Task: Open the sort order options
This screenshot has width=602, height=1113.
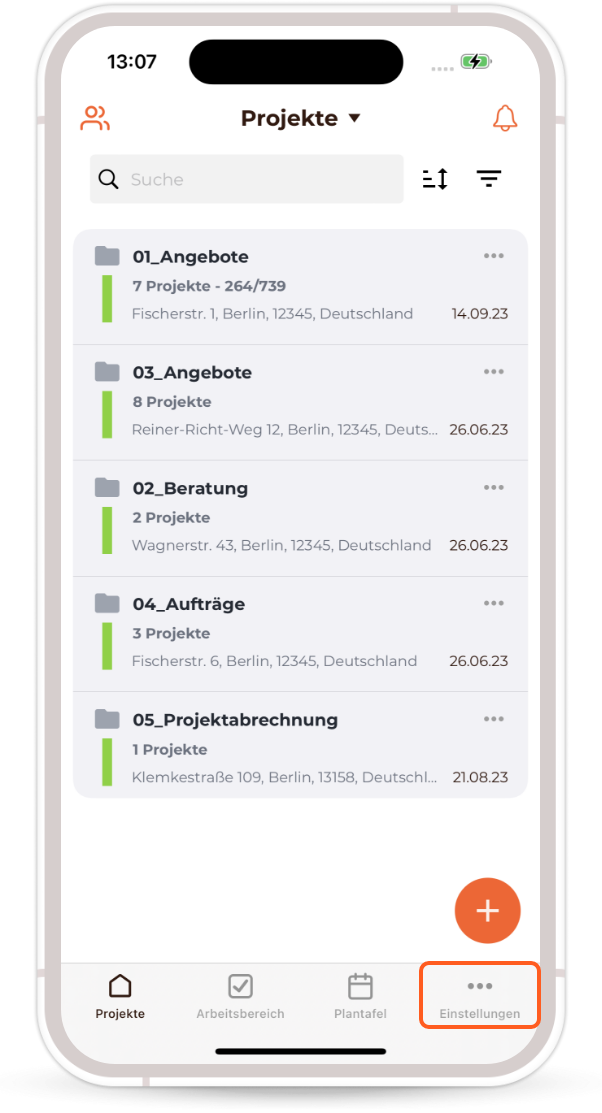Action: 435,179
